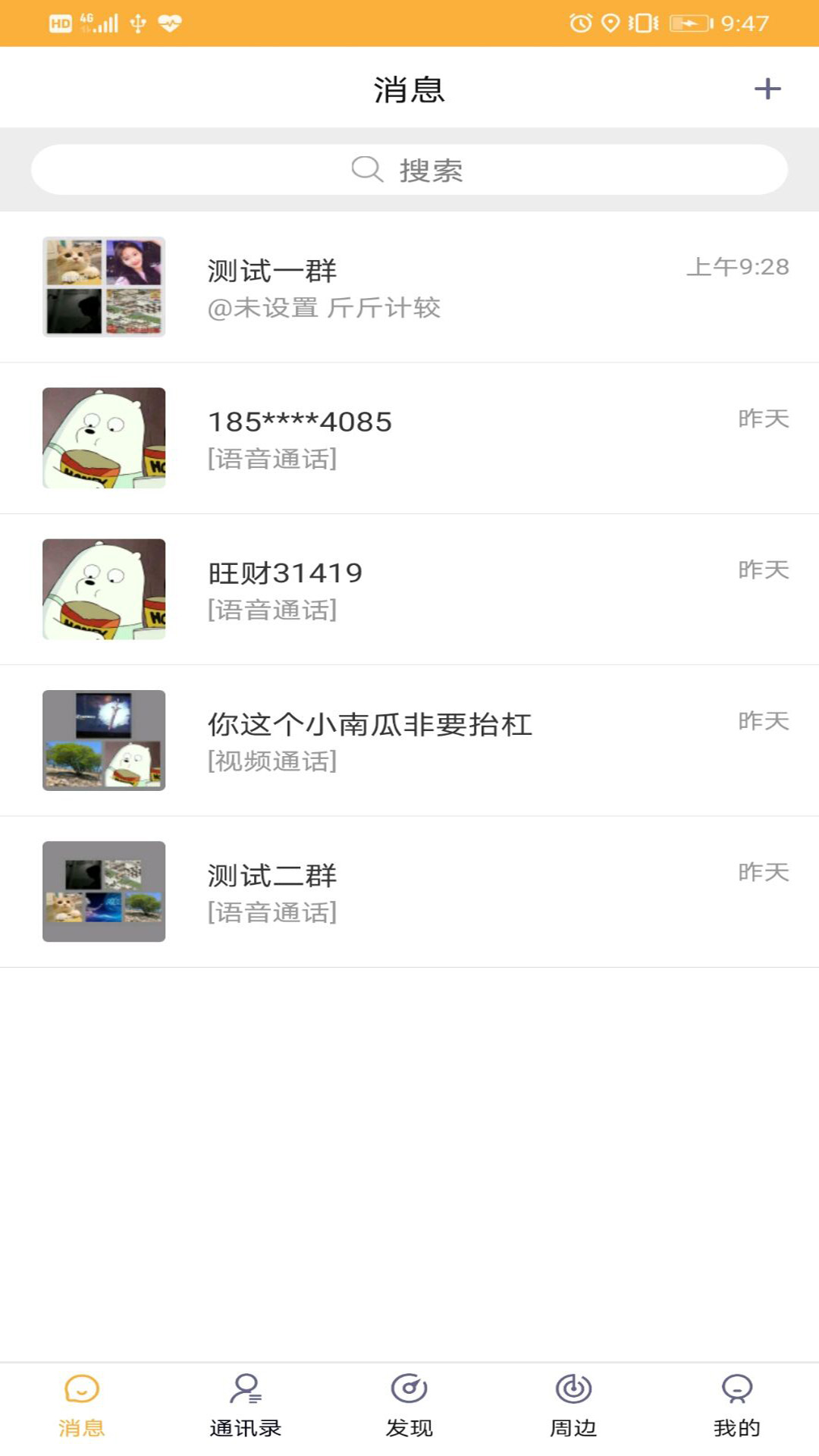Switch to the 周边 tab
The height and width of the screenshot is (1456, 819).
[x=573, y=1407]
